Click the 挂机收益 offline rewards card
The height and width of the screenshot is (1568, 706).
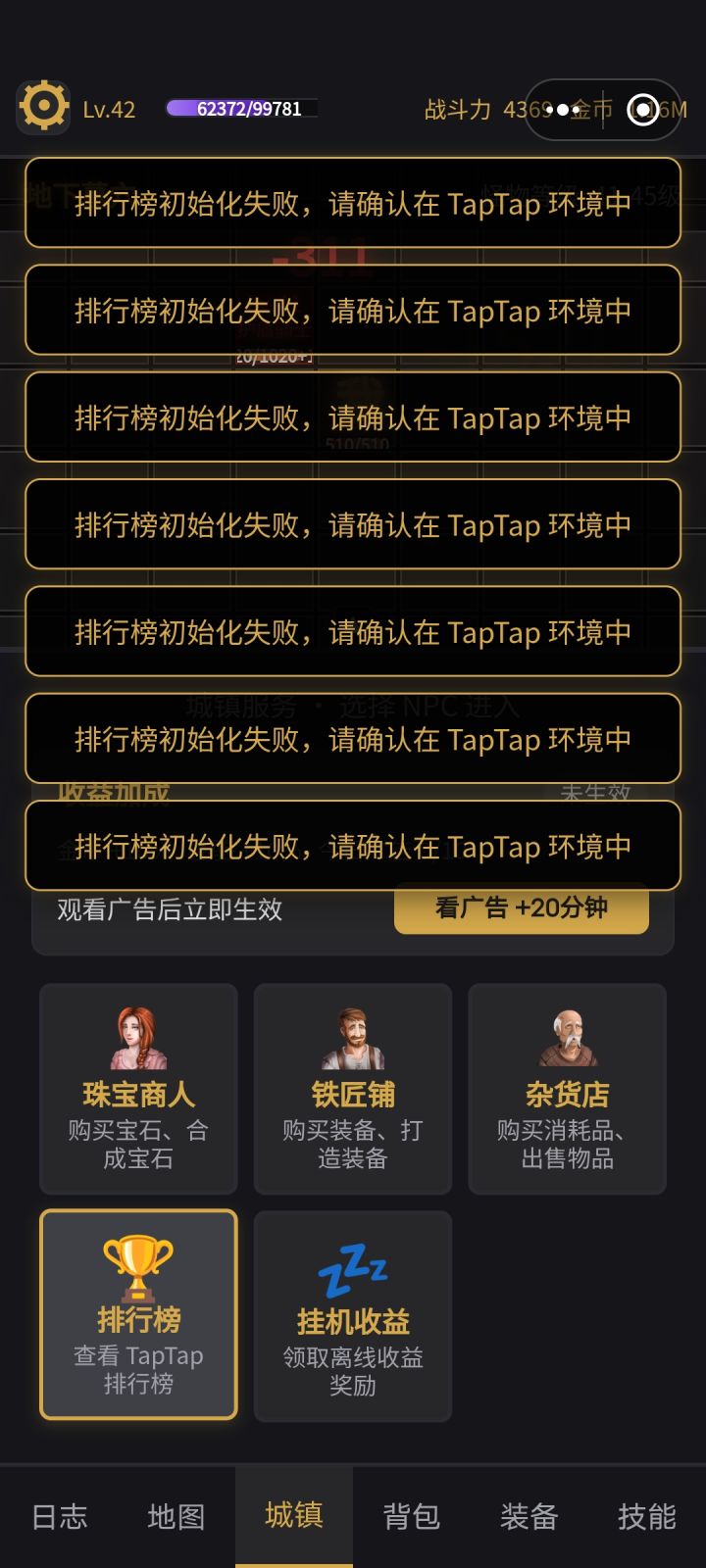pyautogui.click(x=352, y=1315)
